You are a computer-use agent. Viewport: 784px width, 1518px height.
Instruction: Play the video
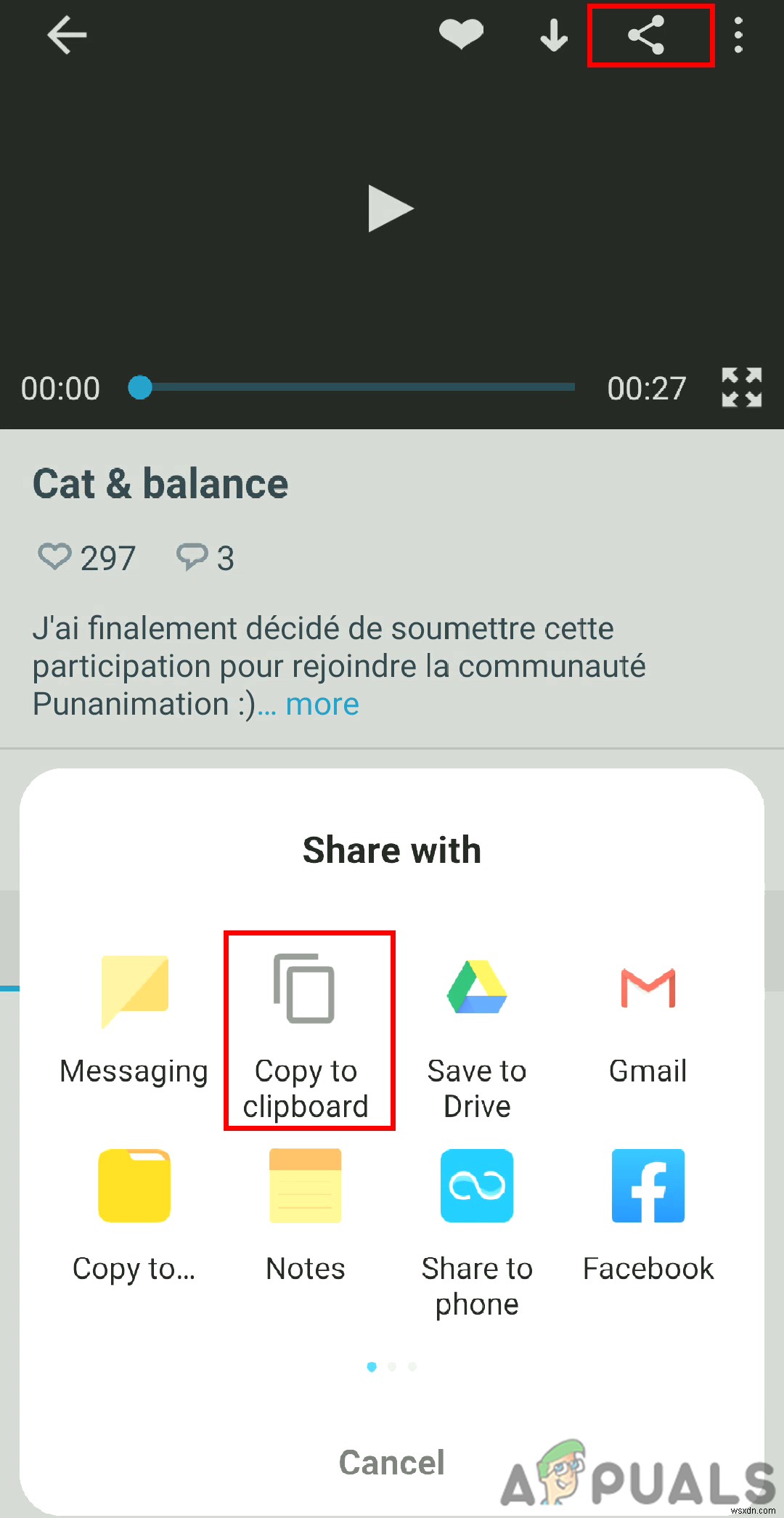pos(390,209)
